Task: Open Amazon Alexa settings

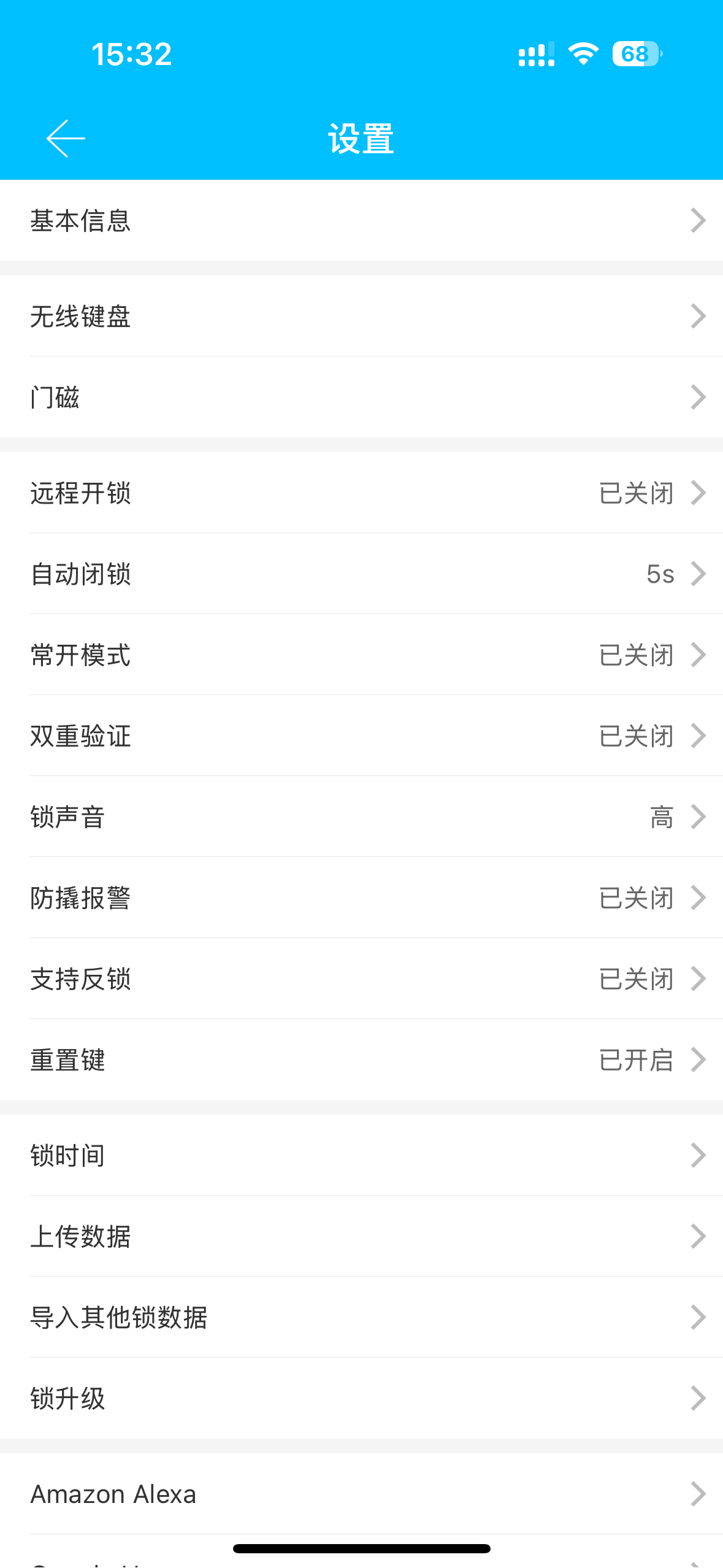Action: click(x=361, y=1494)
